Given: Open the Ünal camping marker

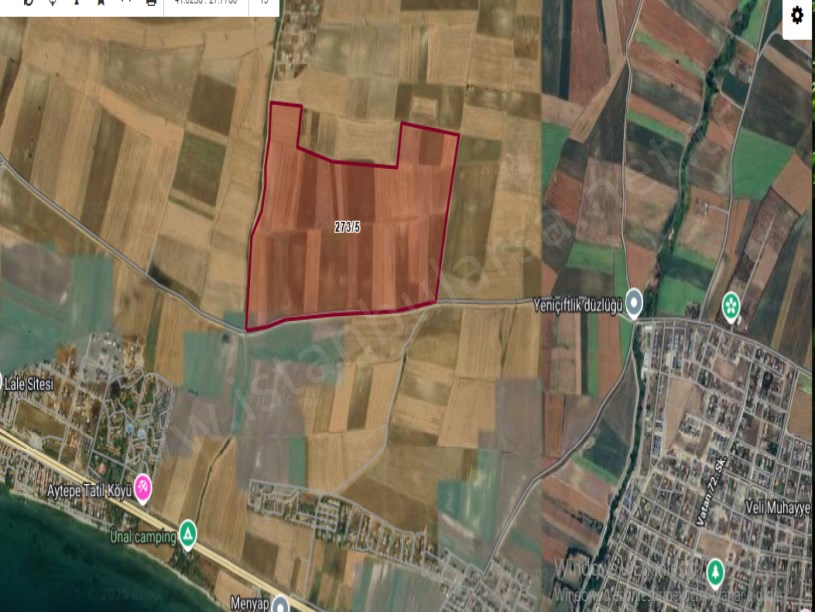Looking at the screenshot, I should 187,533.
